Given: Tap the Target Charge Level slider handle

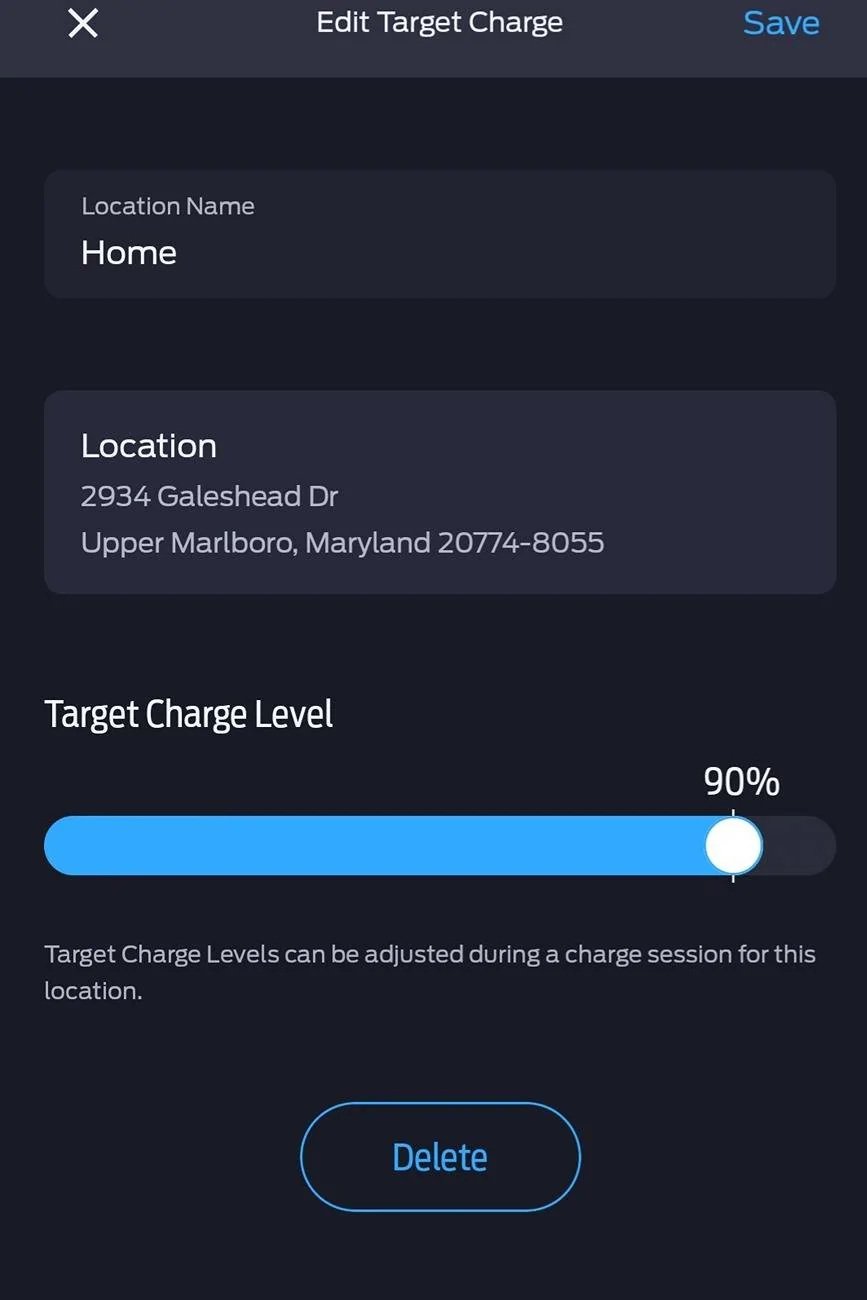Looking at the screenshot, I should click(x=733, y=845).
